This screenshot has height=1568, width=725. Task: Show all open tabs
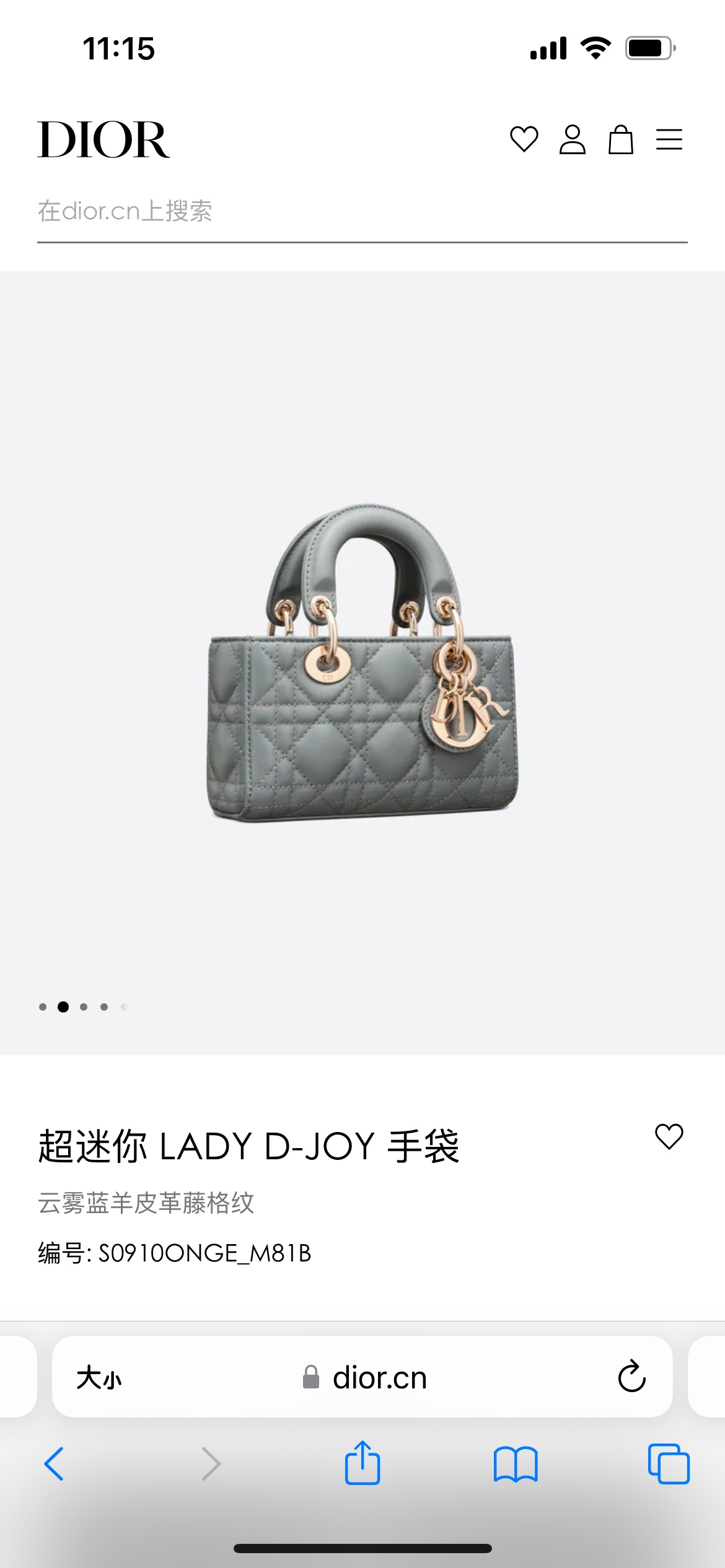(668, 1464)
